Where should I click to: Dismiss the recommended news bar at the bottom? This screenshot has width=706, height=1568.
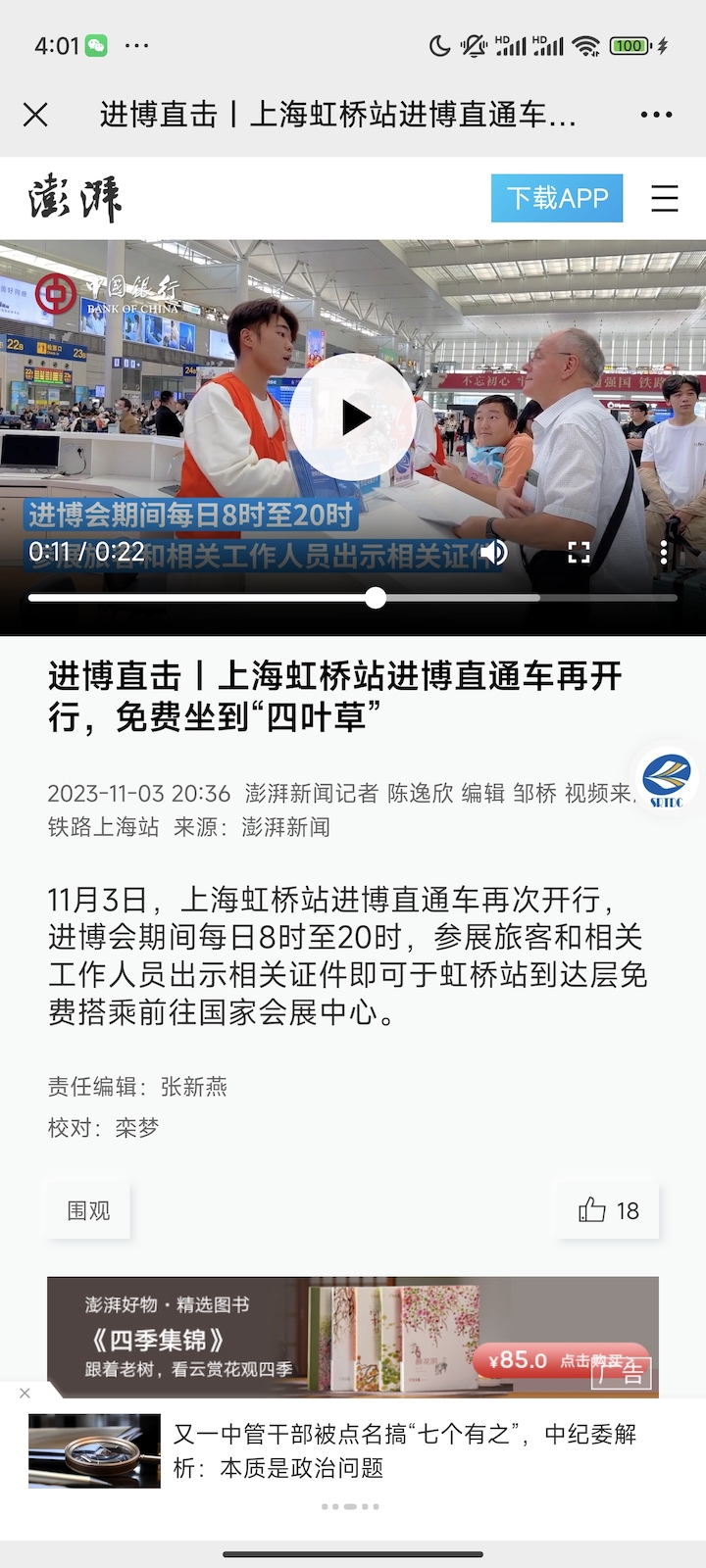25,1393
